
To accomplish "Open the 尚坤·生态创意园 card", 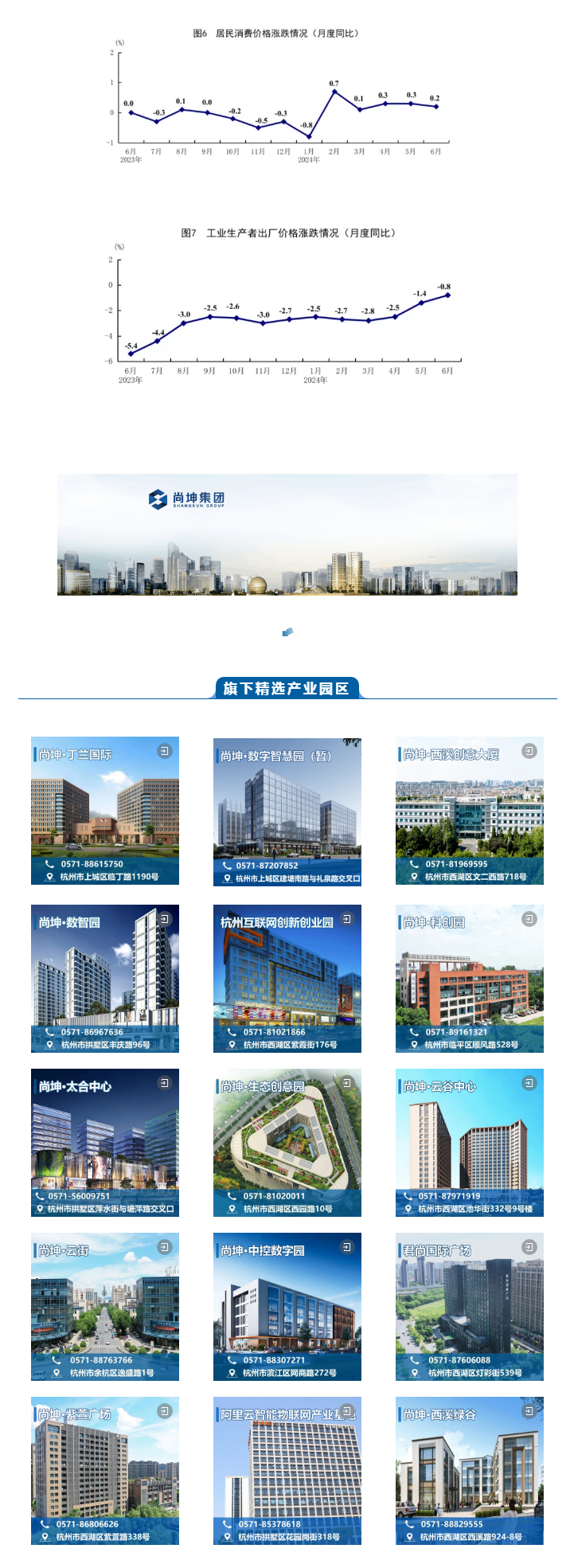I will coord(287,1142).
